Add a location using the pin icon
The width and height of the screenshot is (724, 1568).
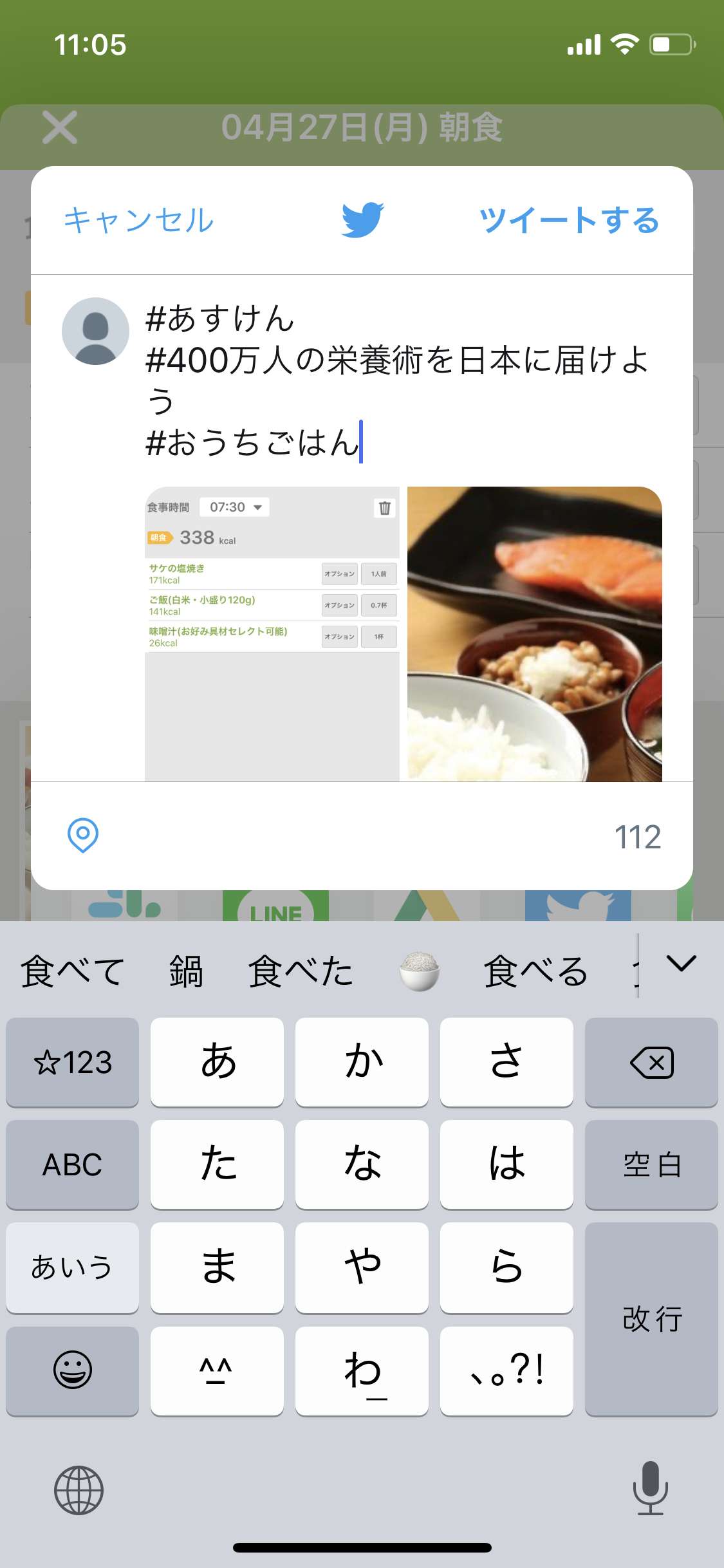(x=83, y=835)
